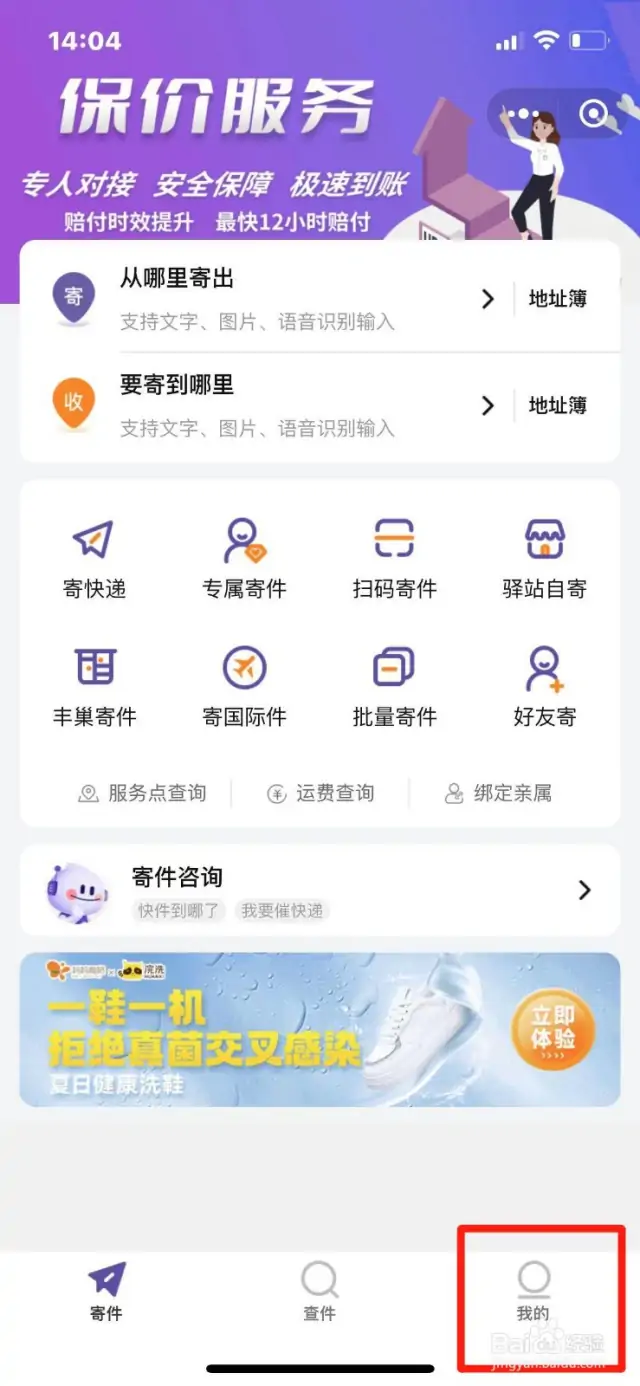Choose 驿站自寄 option
The width and height of the screenshot is (640, 1386).
544,558
